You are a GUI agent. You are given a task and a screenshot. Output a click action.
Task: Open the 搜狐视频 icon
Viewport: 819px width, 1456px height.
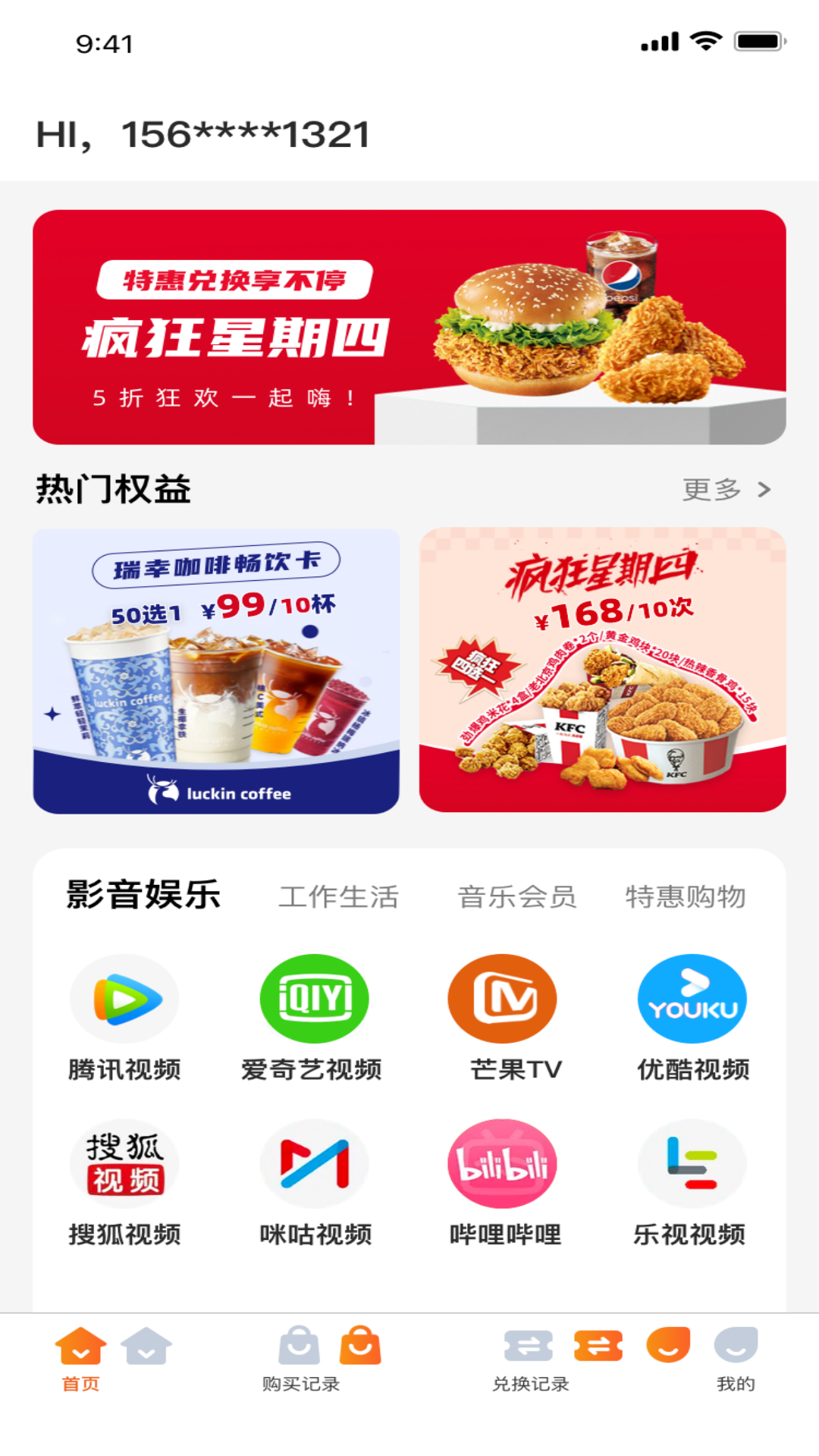click(x=124, y=1164)
